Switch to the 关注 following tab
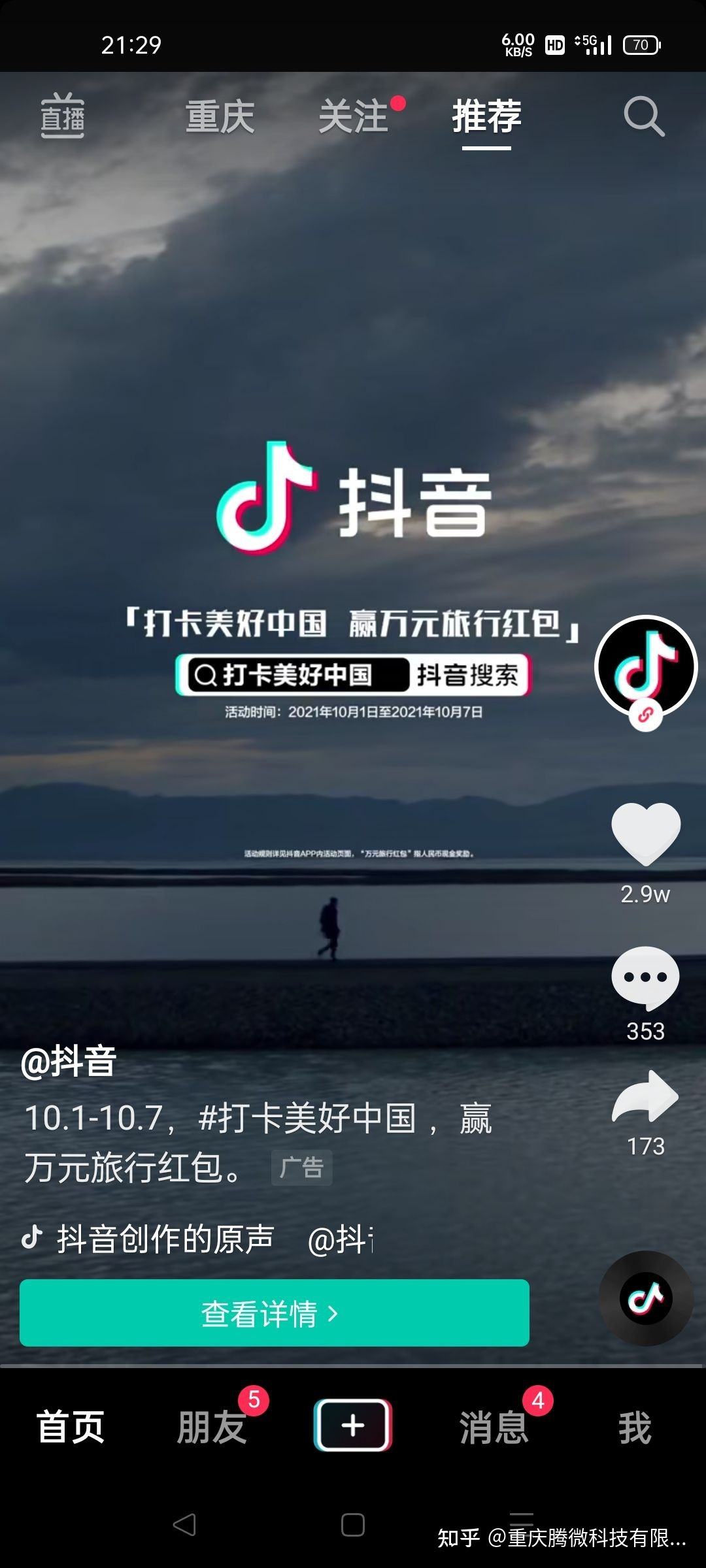The image size is (706, 1568). coord(354,117)
